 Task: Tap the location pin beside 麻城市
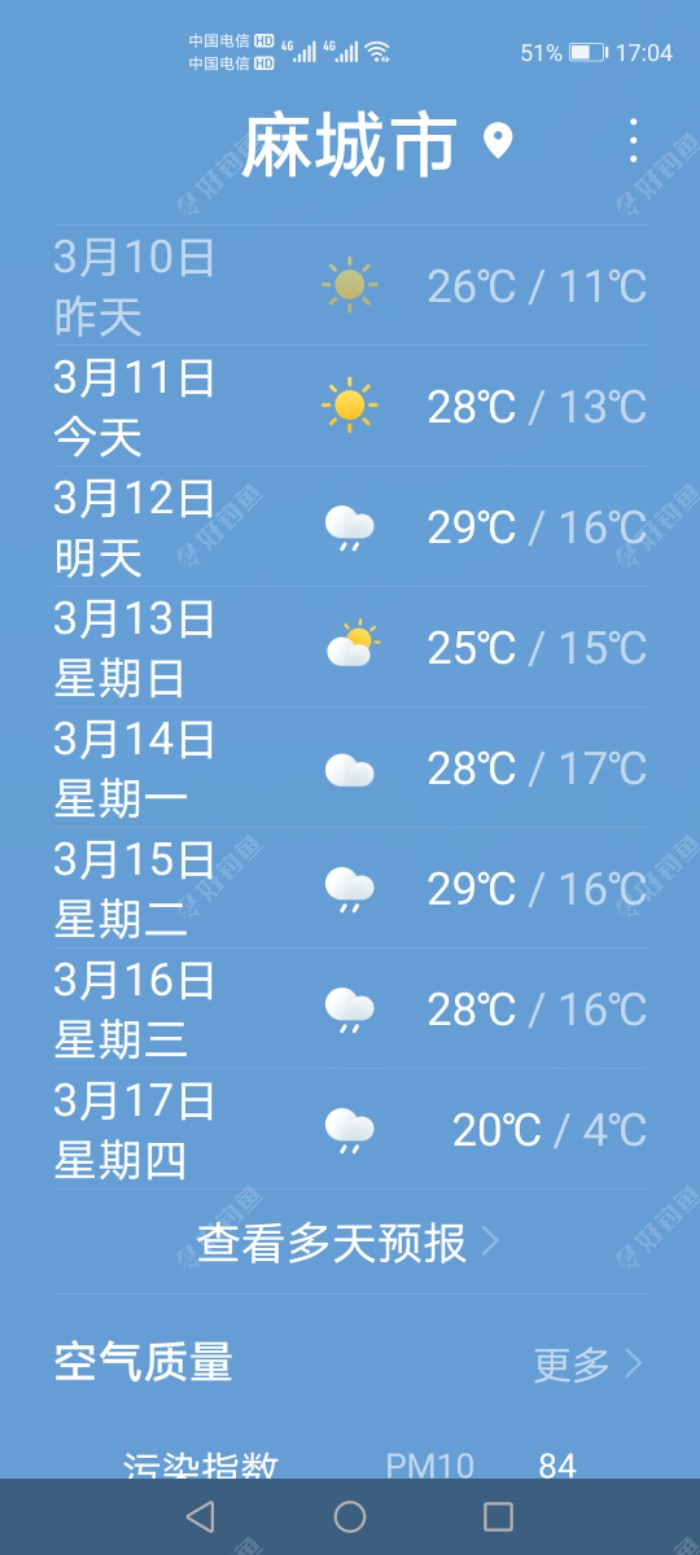coord(498,141)
